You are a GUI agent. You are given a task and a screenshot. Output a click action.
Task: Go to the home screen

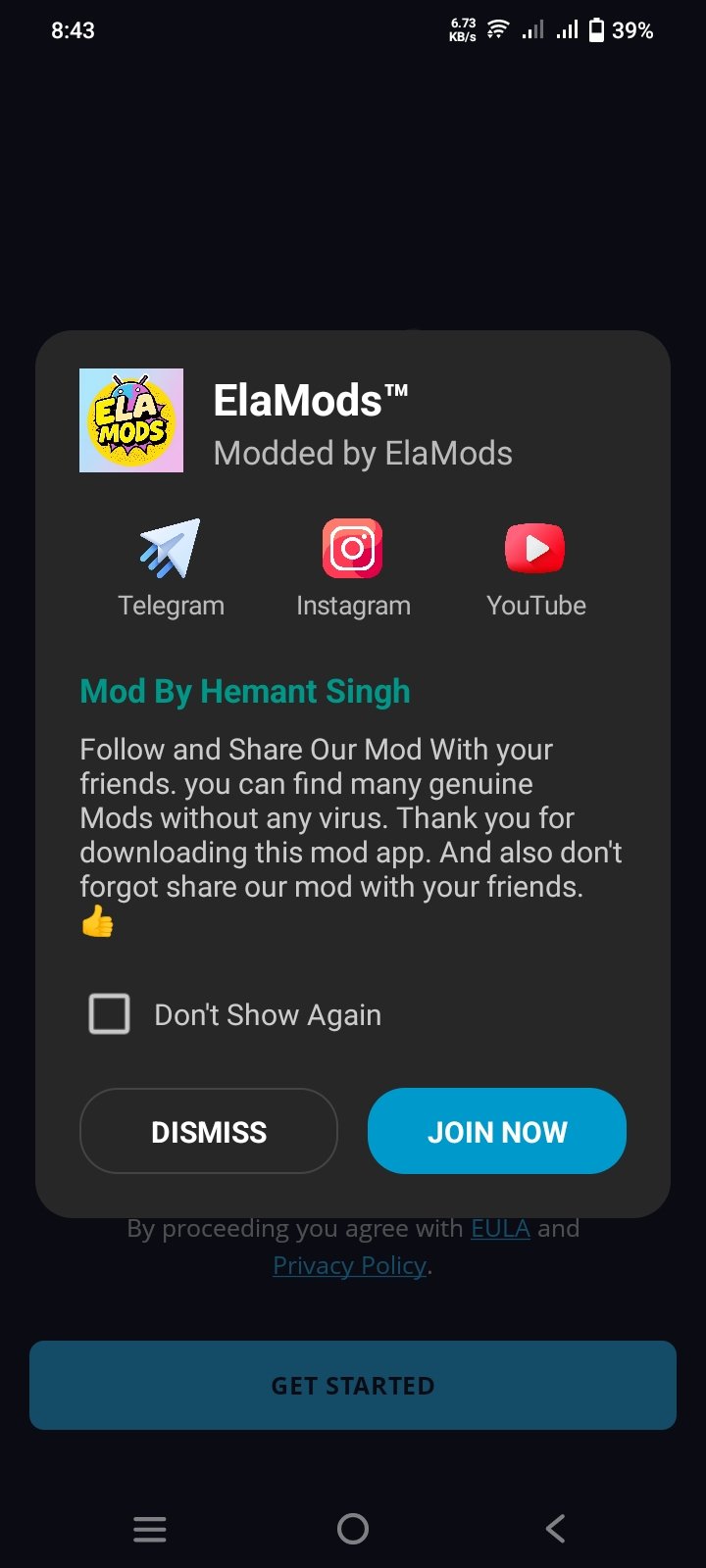pyautogui.click(x=353, y=1528)
